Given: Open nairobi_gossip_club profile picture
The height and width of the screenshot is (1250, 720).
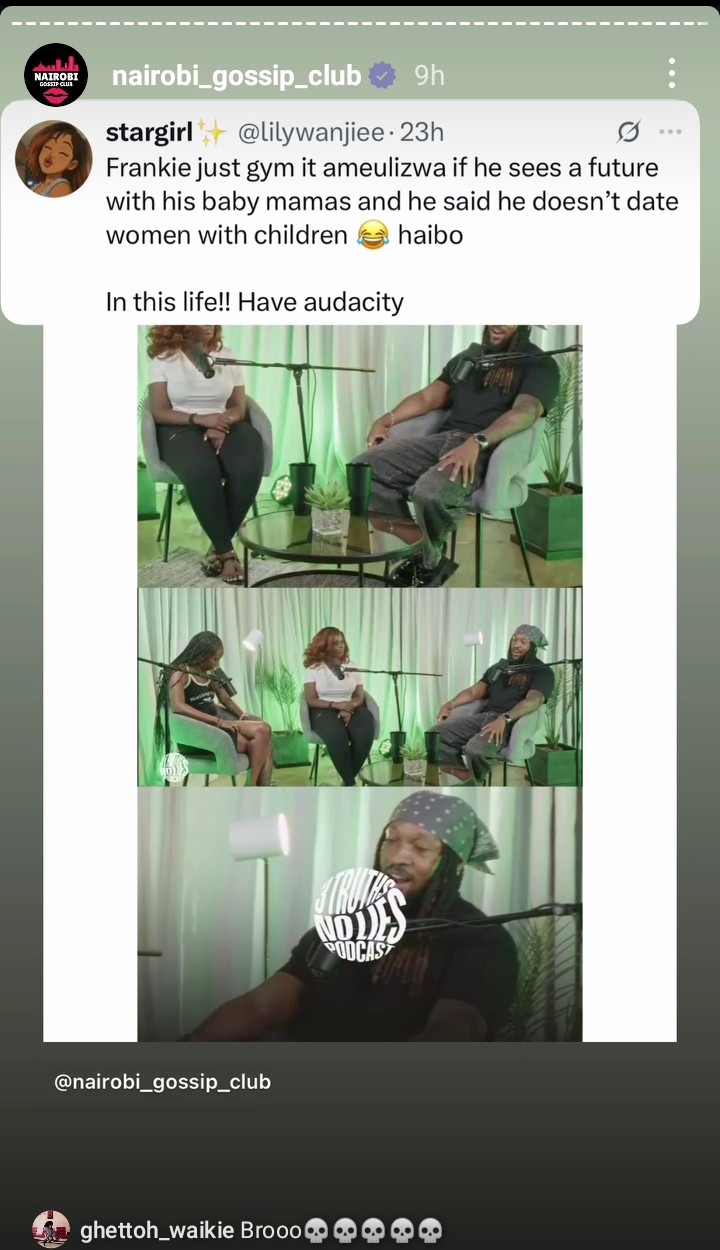Looking at the screenshot, I should [56, 75].
